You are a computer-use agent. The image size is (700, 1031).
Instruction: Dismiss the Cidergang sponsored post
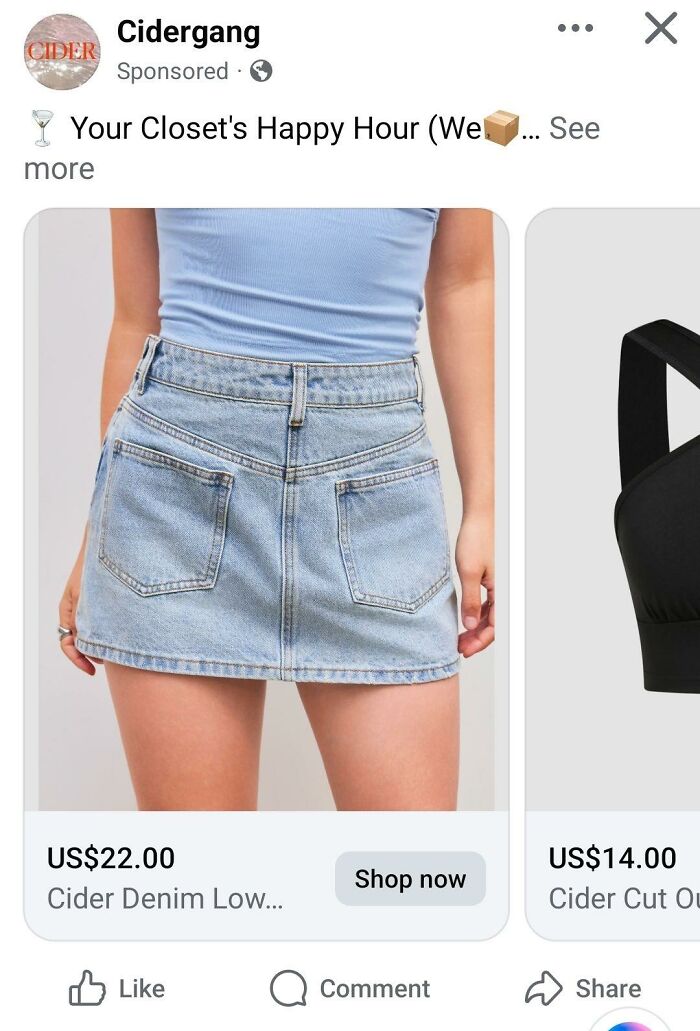pyautogui.click(x=661, y=28)
